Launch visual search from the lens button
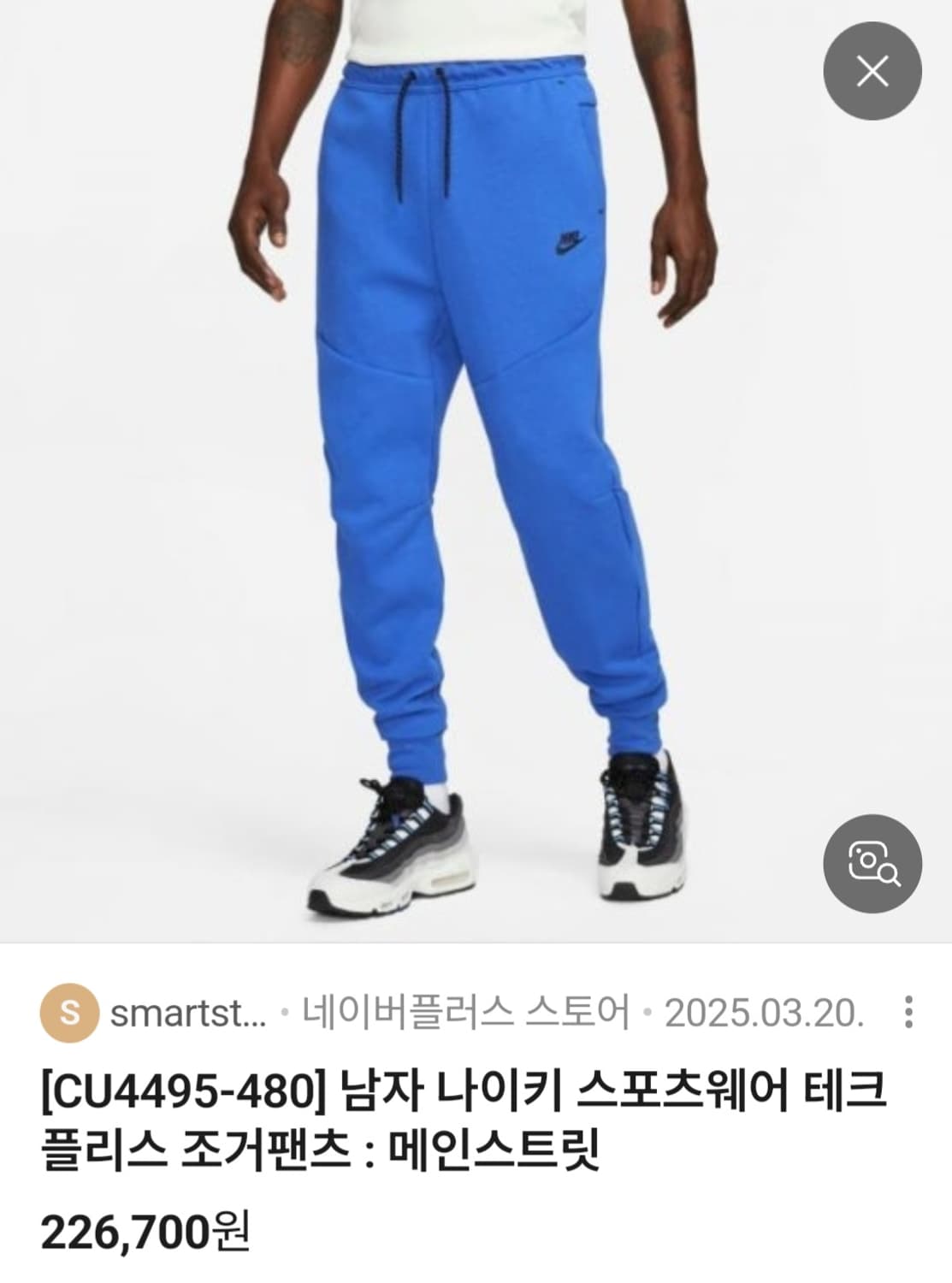Image resolution: width=952 pixels, height=1283 pixels. 874,862
